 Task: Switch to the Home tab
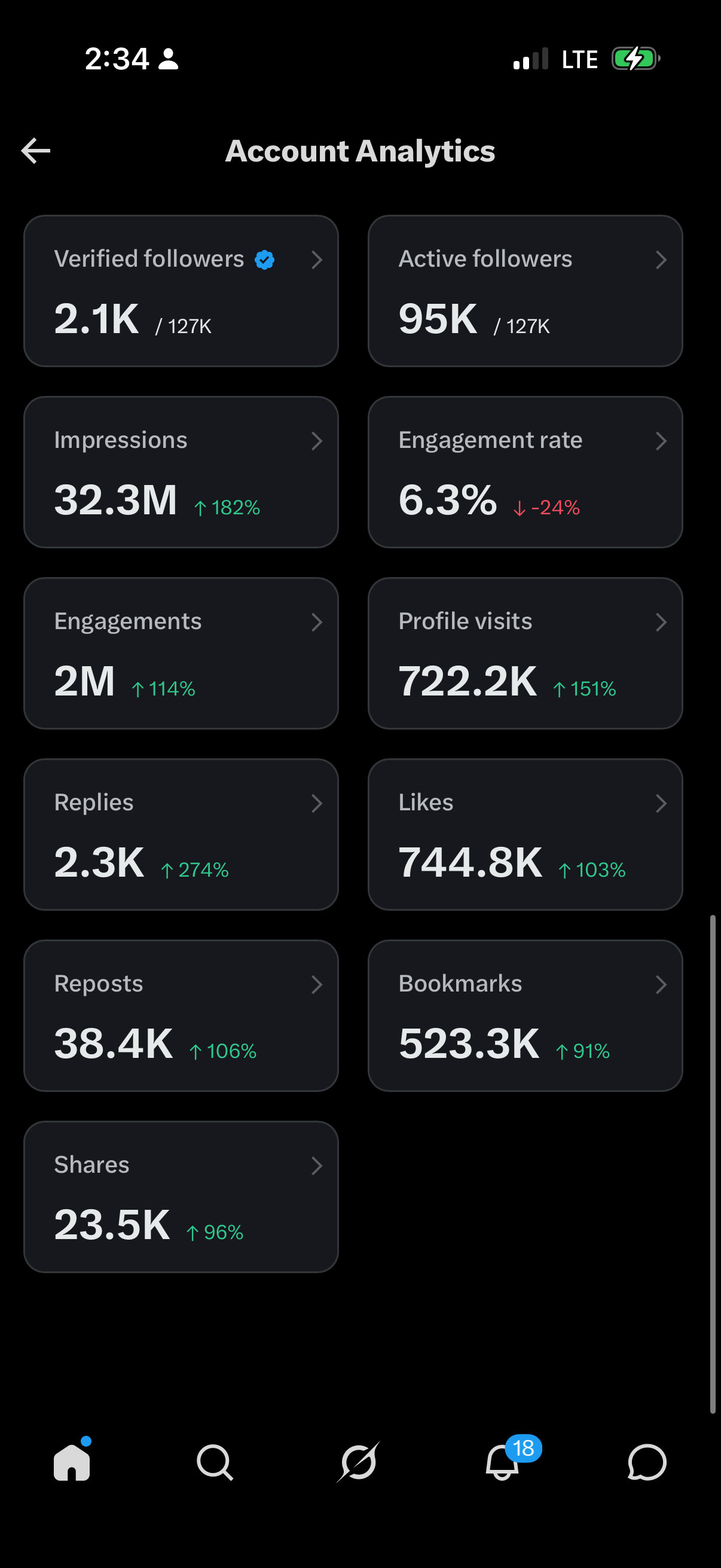coord(72,1461)
